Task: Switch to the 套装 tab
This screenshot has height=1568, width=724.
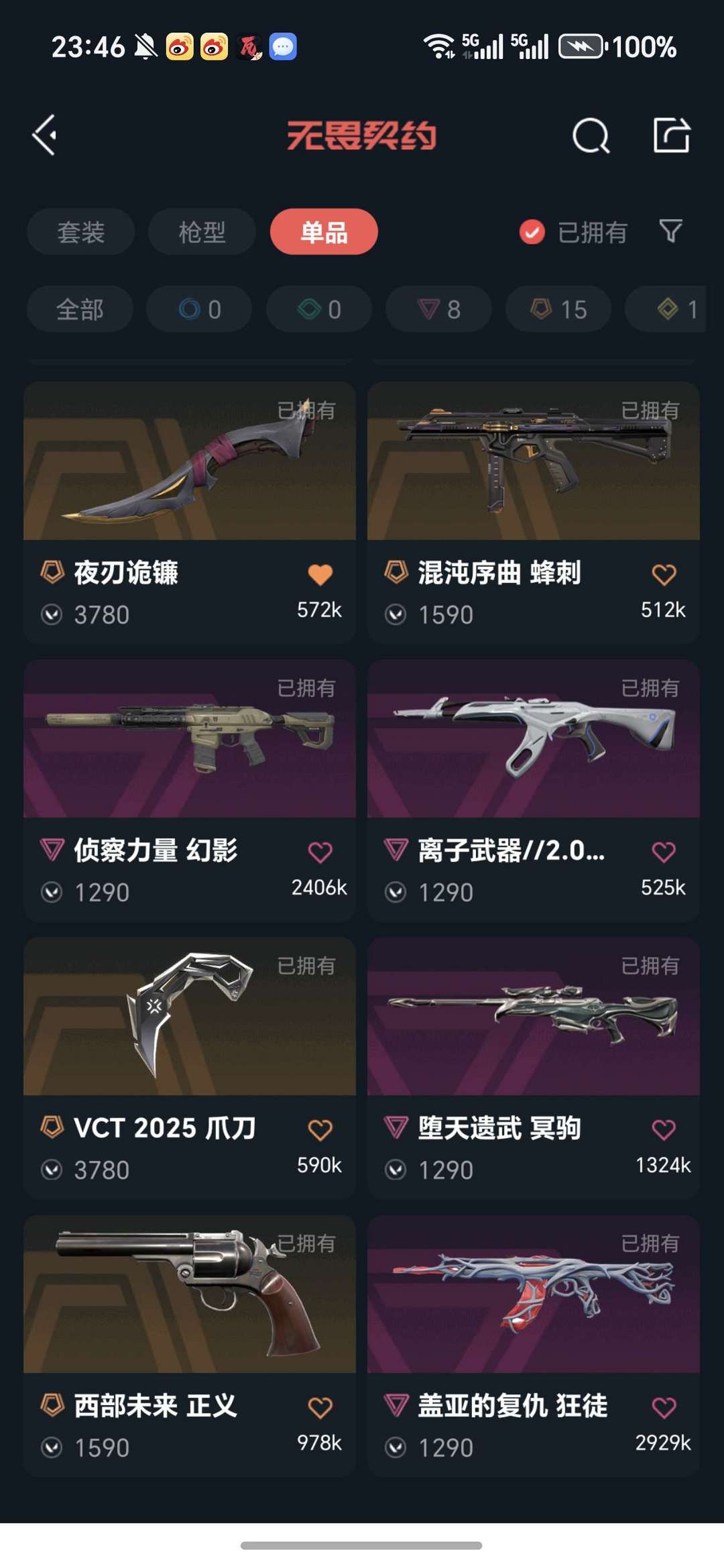Action: coord(80,231)
